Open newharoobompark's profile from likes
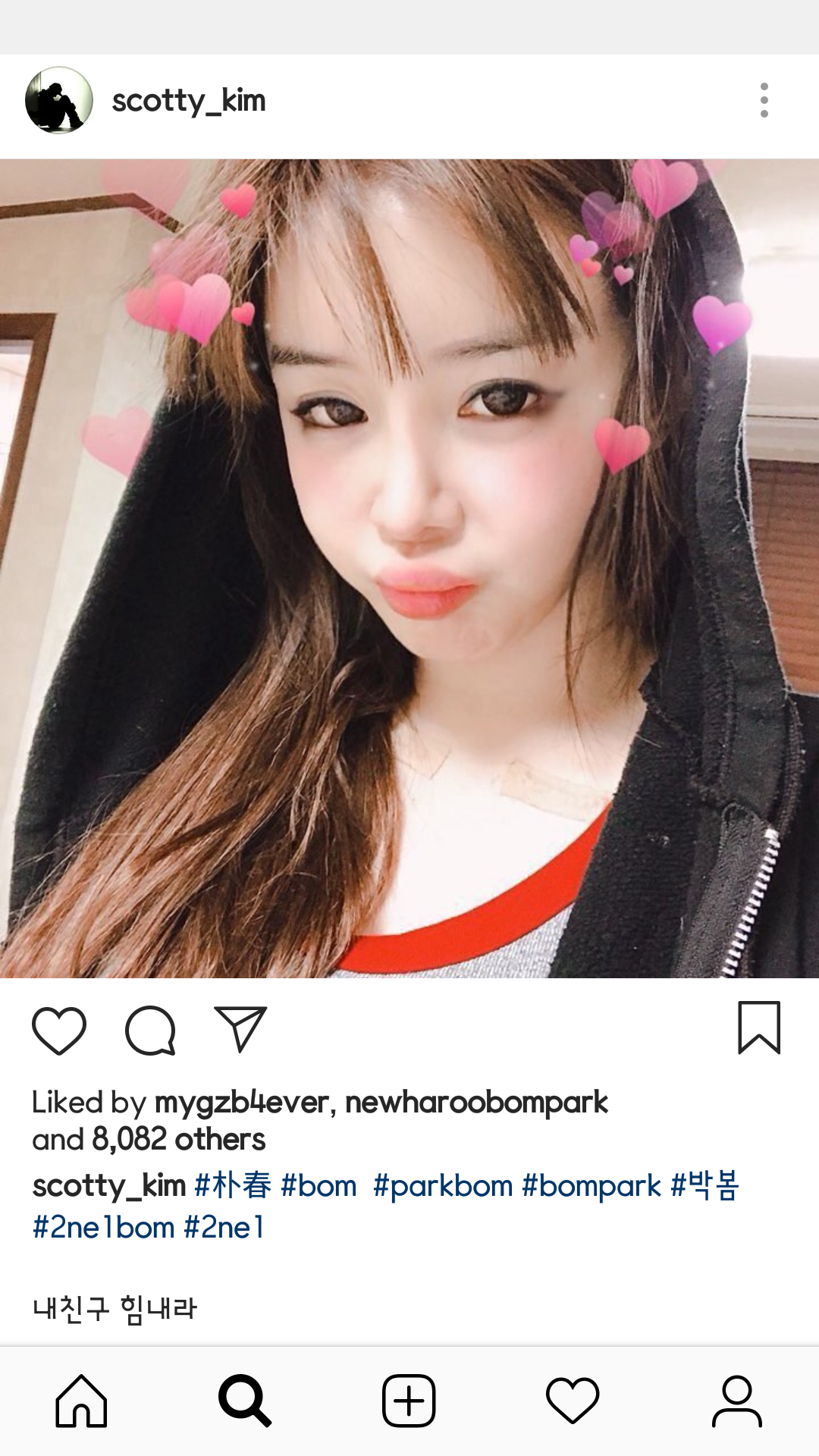 476,1103
